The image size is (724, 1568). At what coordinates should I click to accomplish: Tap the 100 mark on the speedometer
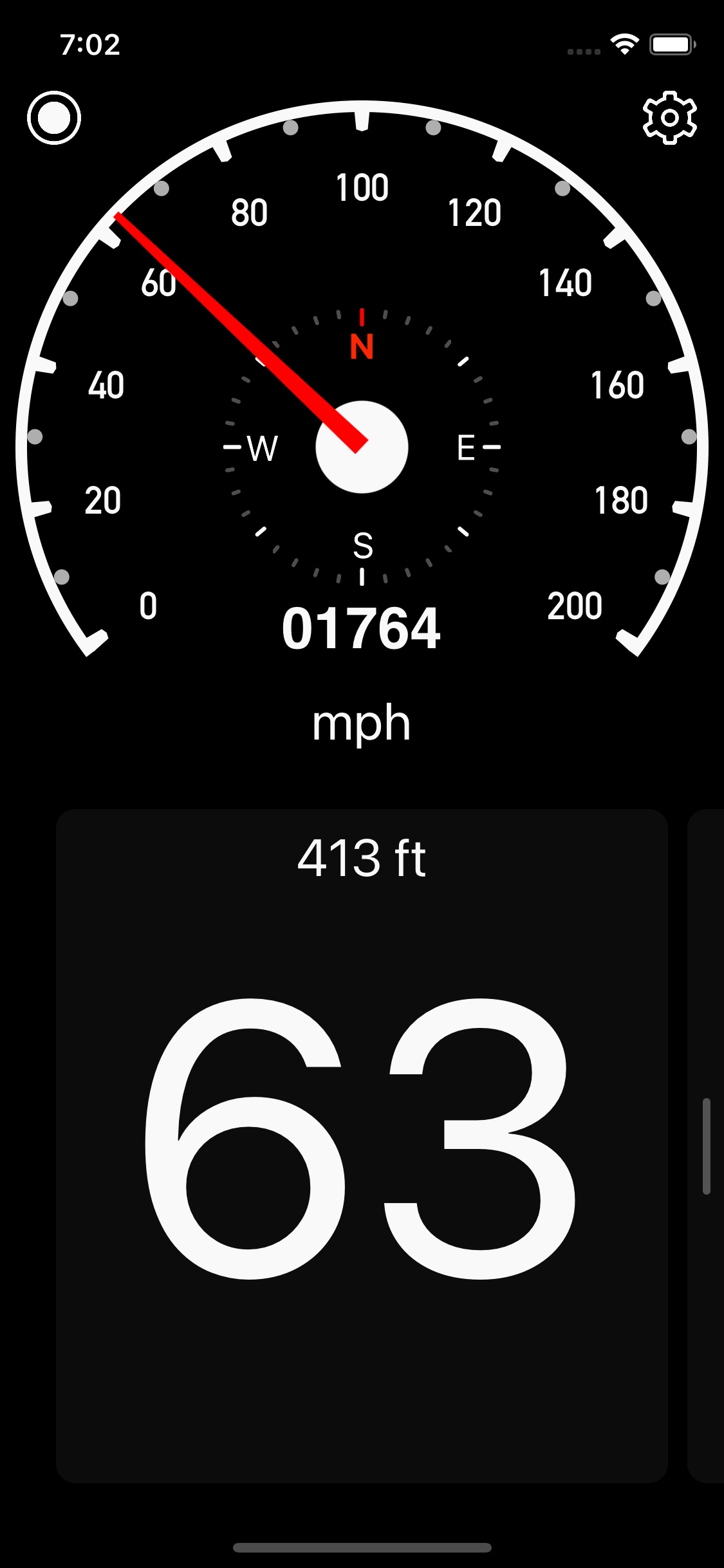(362, 187)
